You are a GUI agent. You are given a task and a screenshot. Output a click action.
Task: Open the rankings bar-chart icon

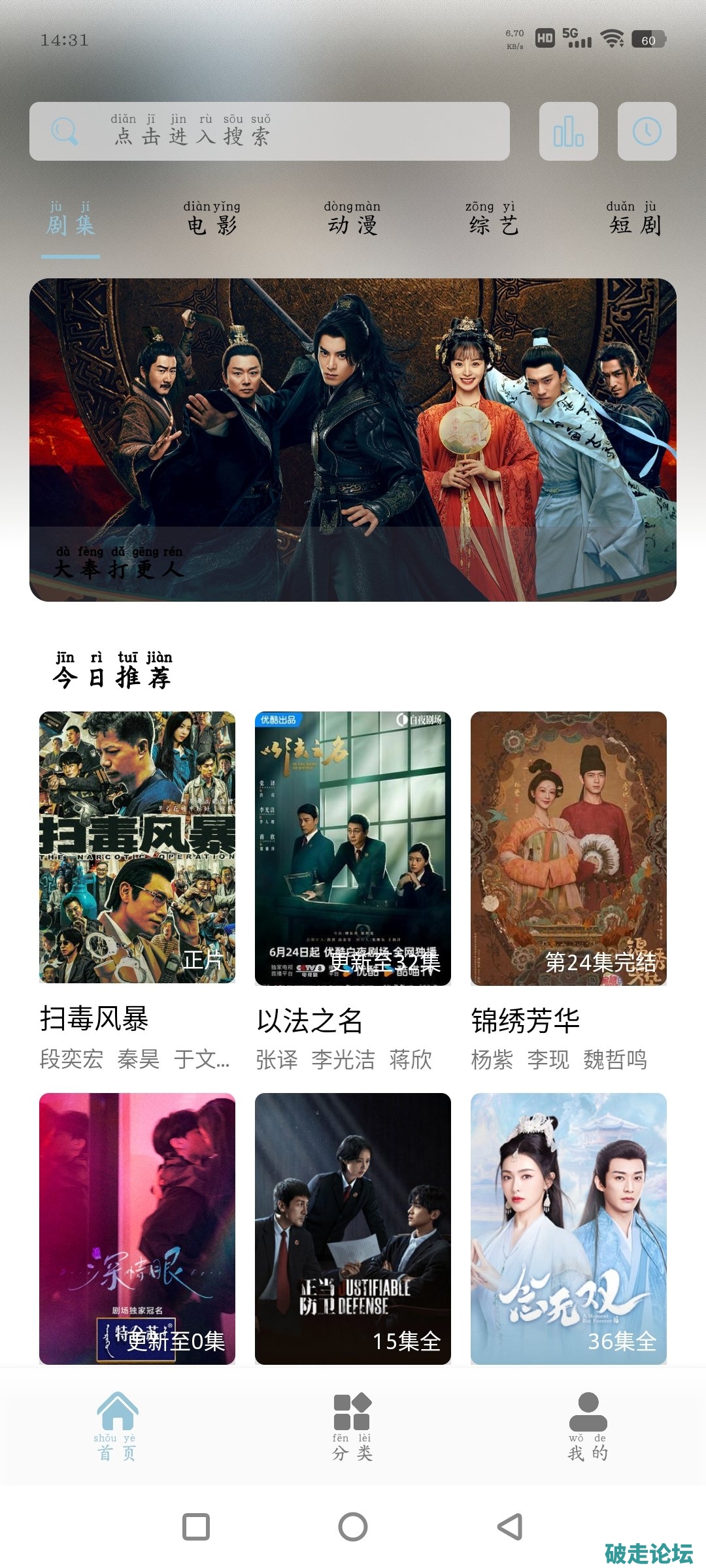pos(568,131)
